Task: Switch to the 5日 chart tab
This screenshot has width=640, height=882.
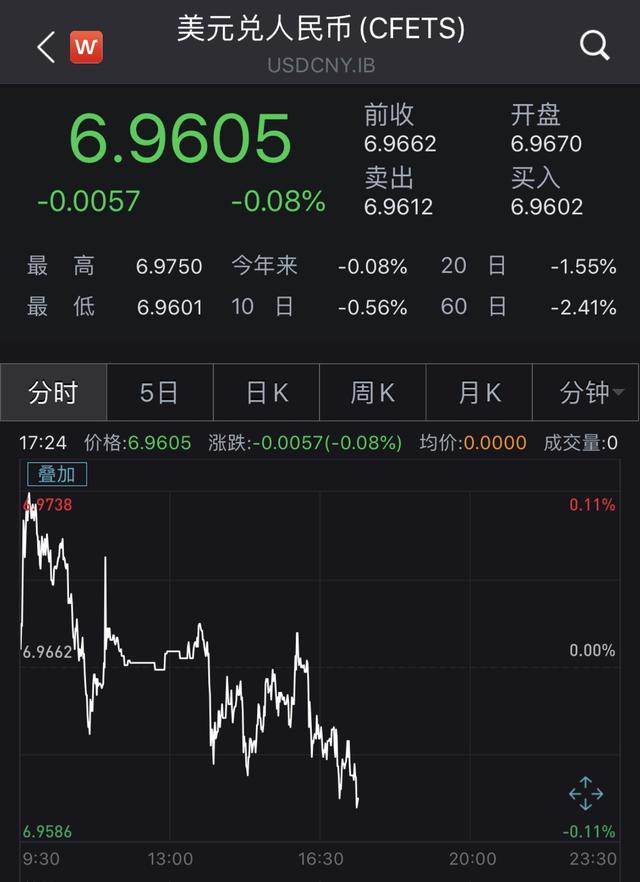Action: (x=159, y=393)
